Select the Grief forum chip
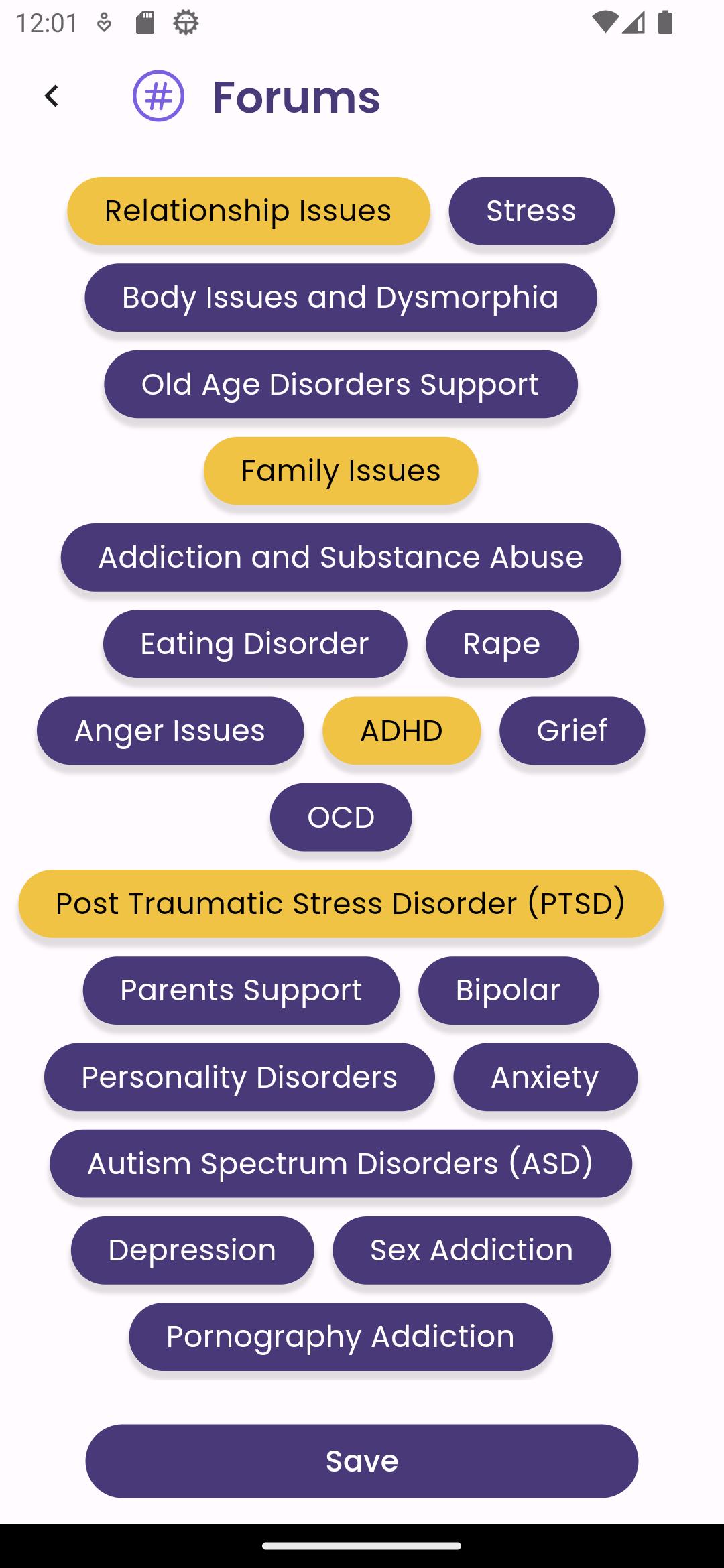The width and height of the screenshot is (724, 1568). tap(572, 730)
